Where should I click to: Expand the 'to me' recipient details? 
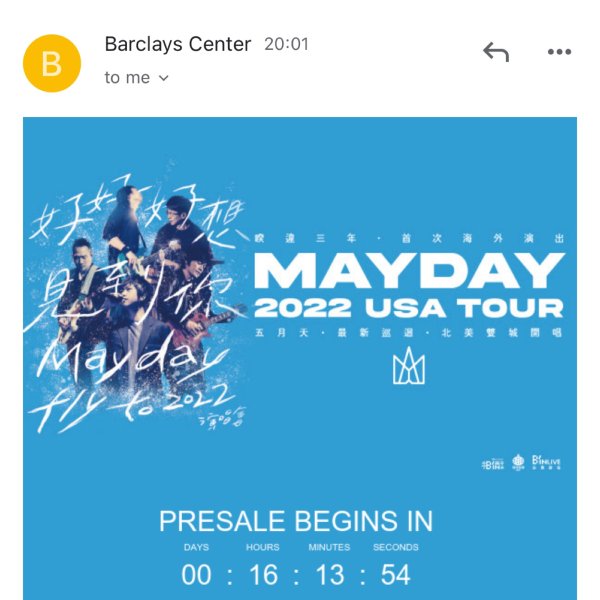[x=137, y=78]
